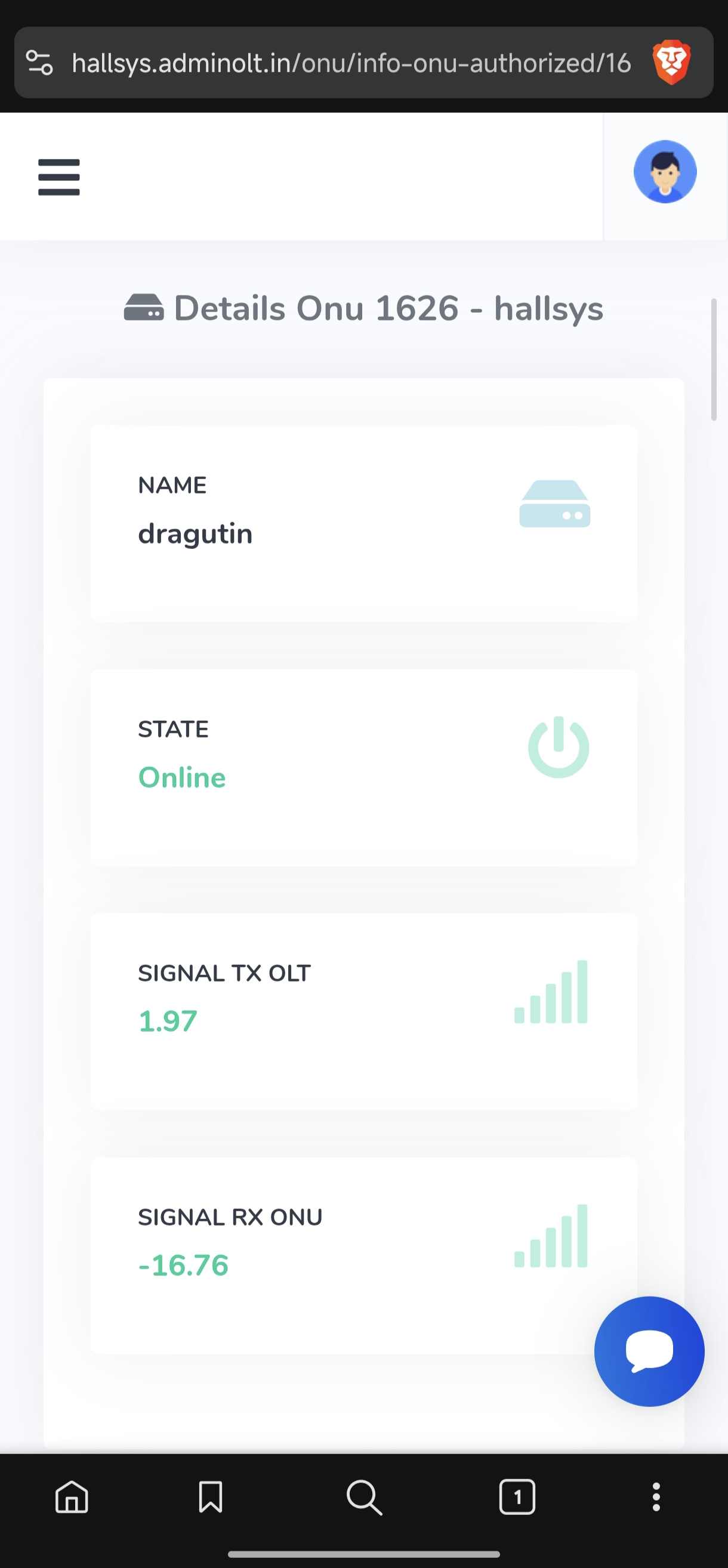Open the tab switcher

pyautogui.click(x=517, y=1497)
